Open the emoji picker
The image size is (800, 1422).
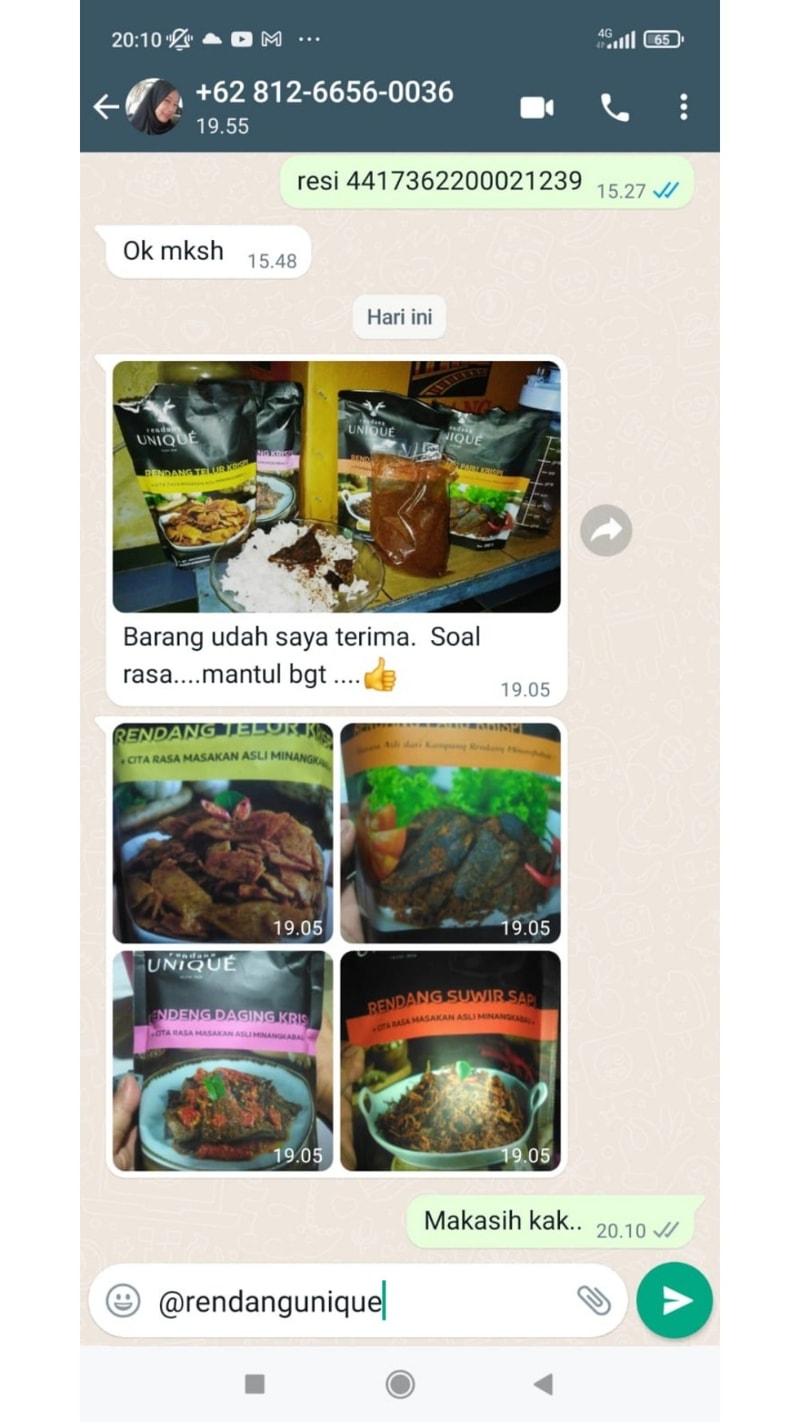[123, 1301]
